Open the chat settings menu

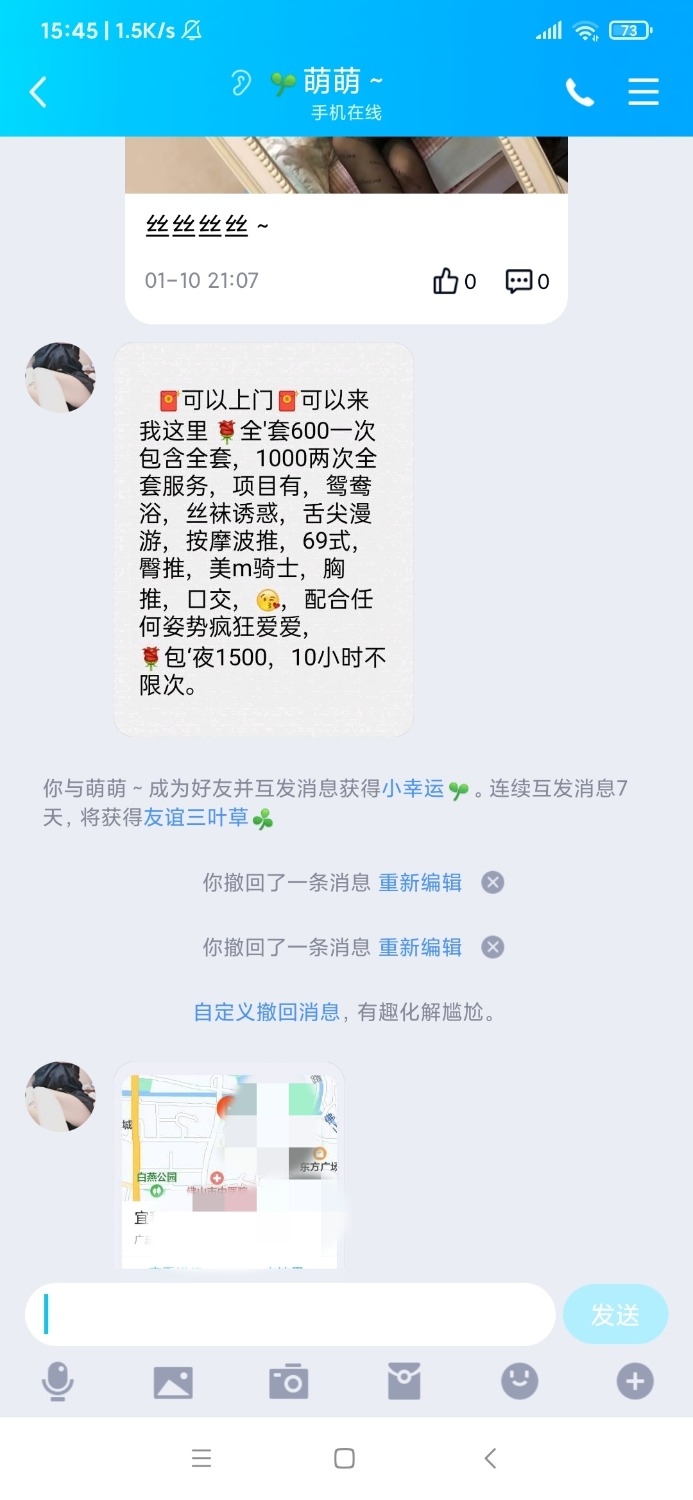pos(643,92)
